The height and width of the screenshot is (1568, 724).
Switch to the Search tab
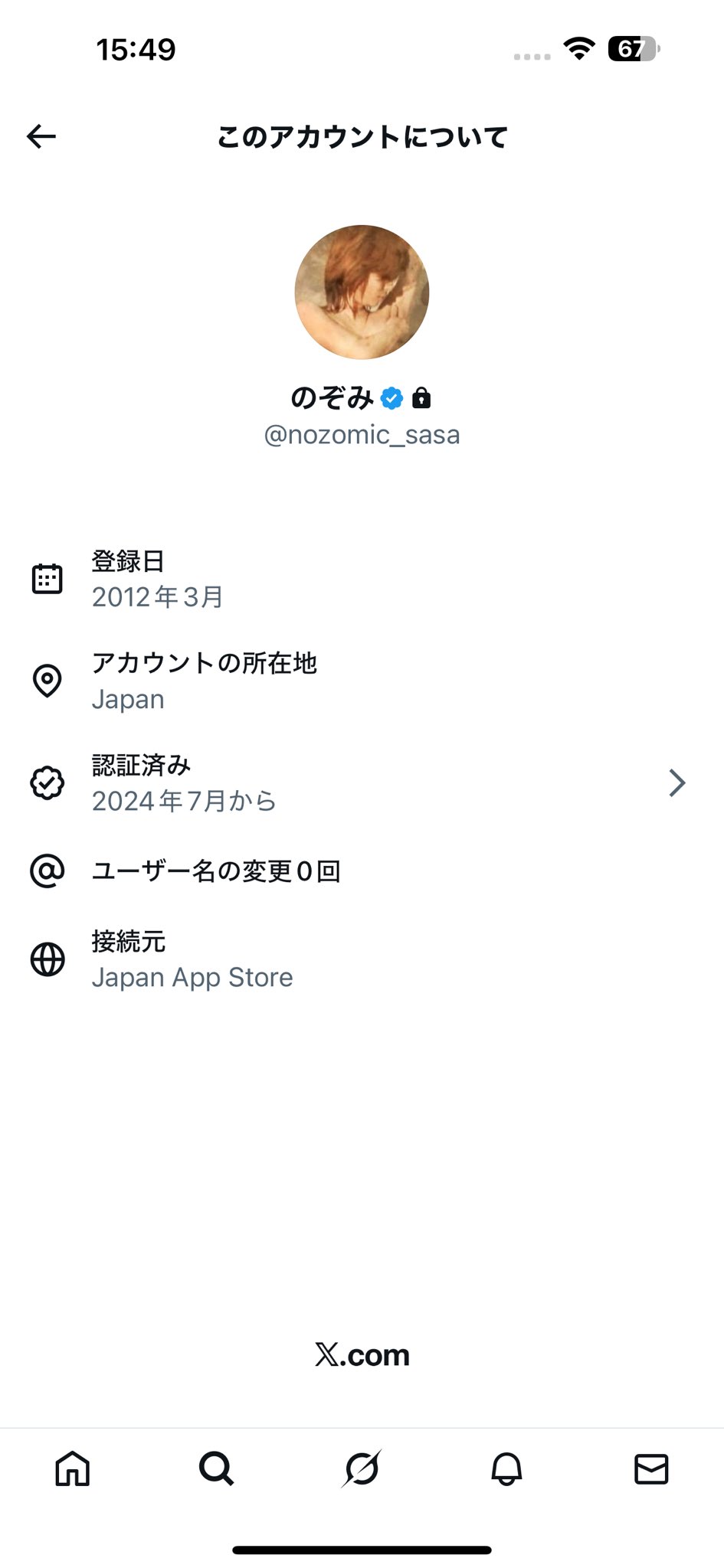click(217, 1468)
